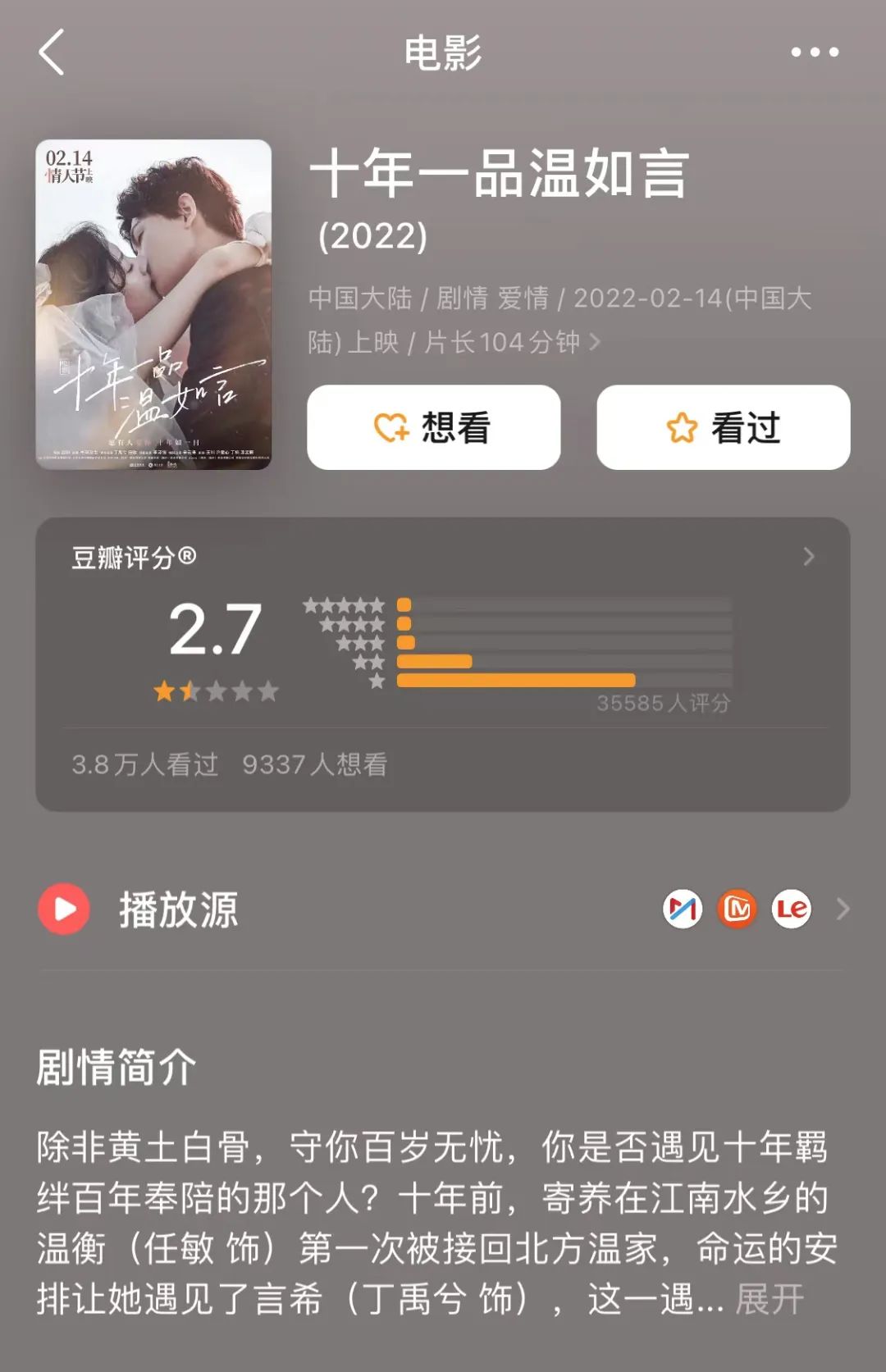Go back using the top-left arrow
Screen dimensions: 886x1372
(51, 52)
